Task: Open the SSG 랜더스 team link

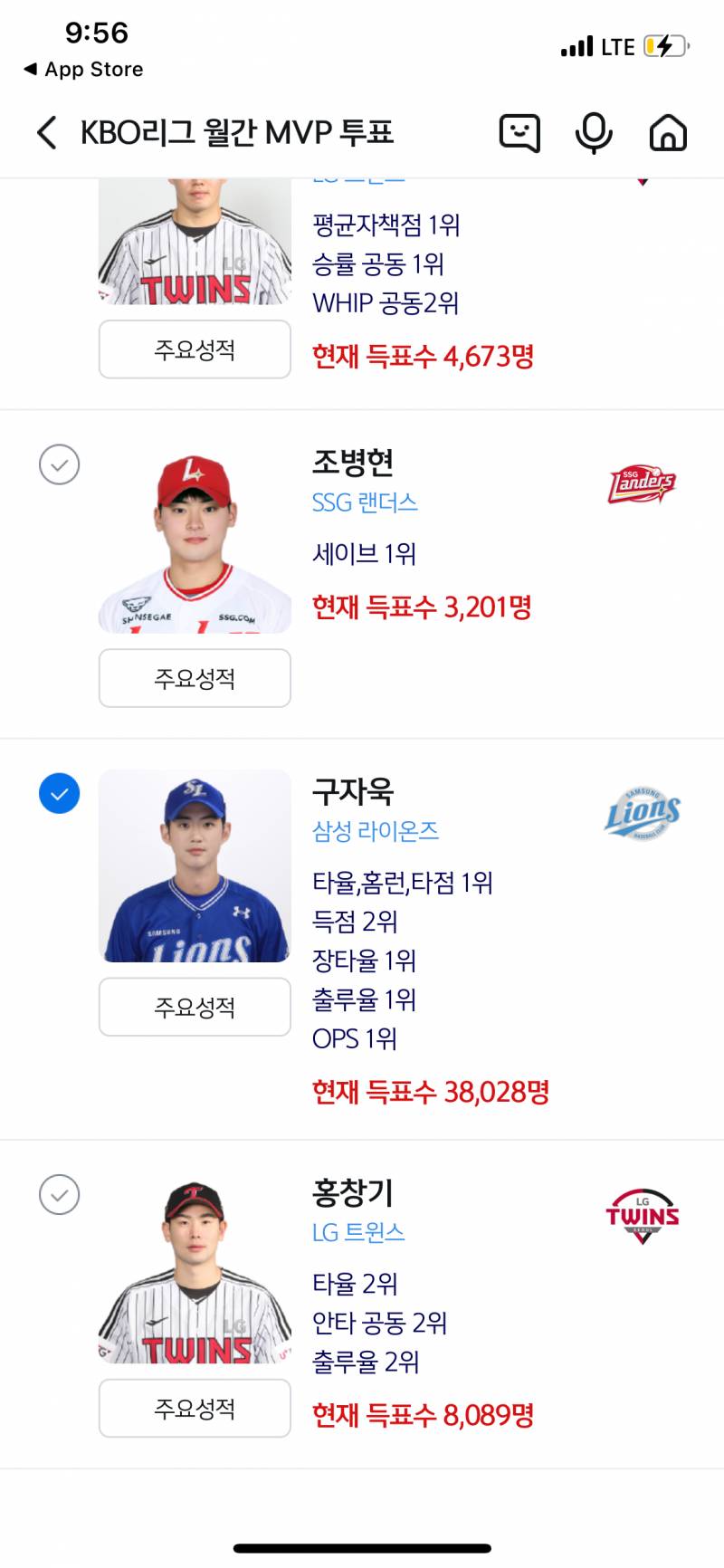Action: pos(365,502)
